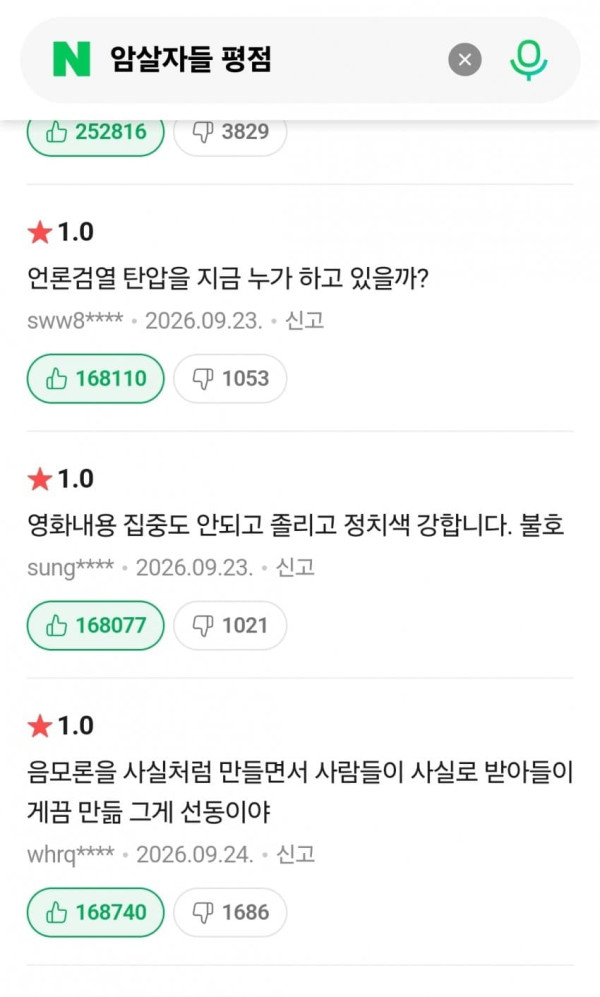Upvote sww8****'s review

[x=95, y=378]
